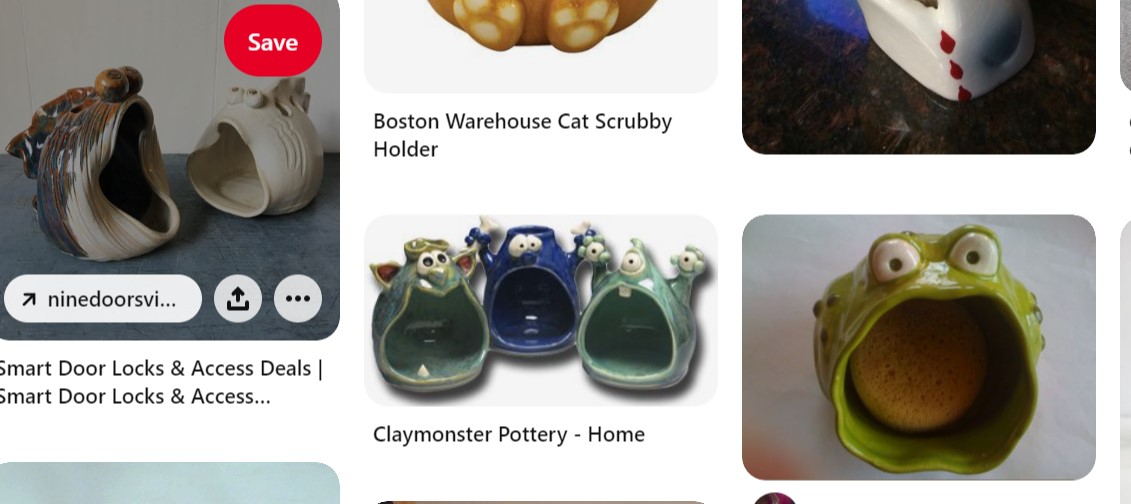Open the ninedoorsvi link
Image resolution: width=1131 pixels, height=504 pixels.
(103, 299)
